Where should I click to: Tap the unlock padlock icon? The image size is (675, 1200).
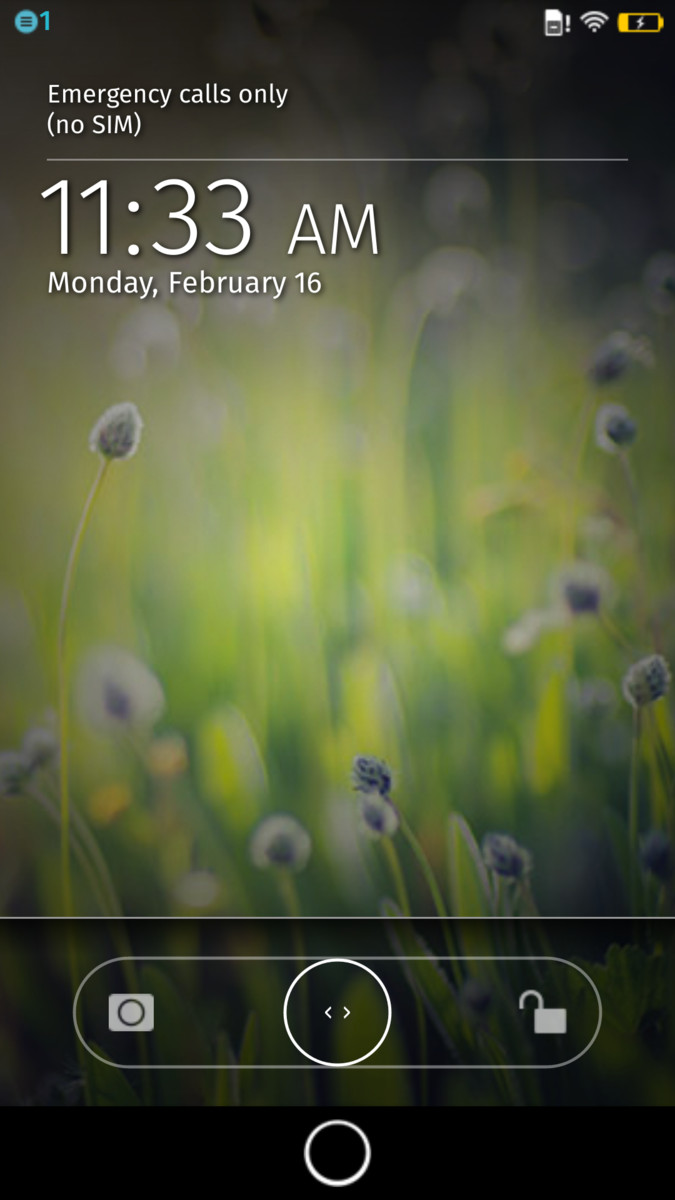pos(543,1011)
